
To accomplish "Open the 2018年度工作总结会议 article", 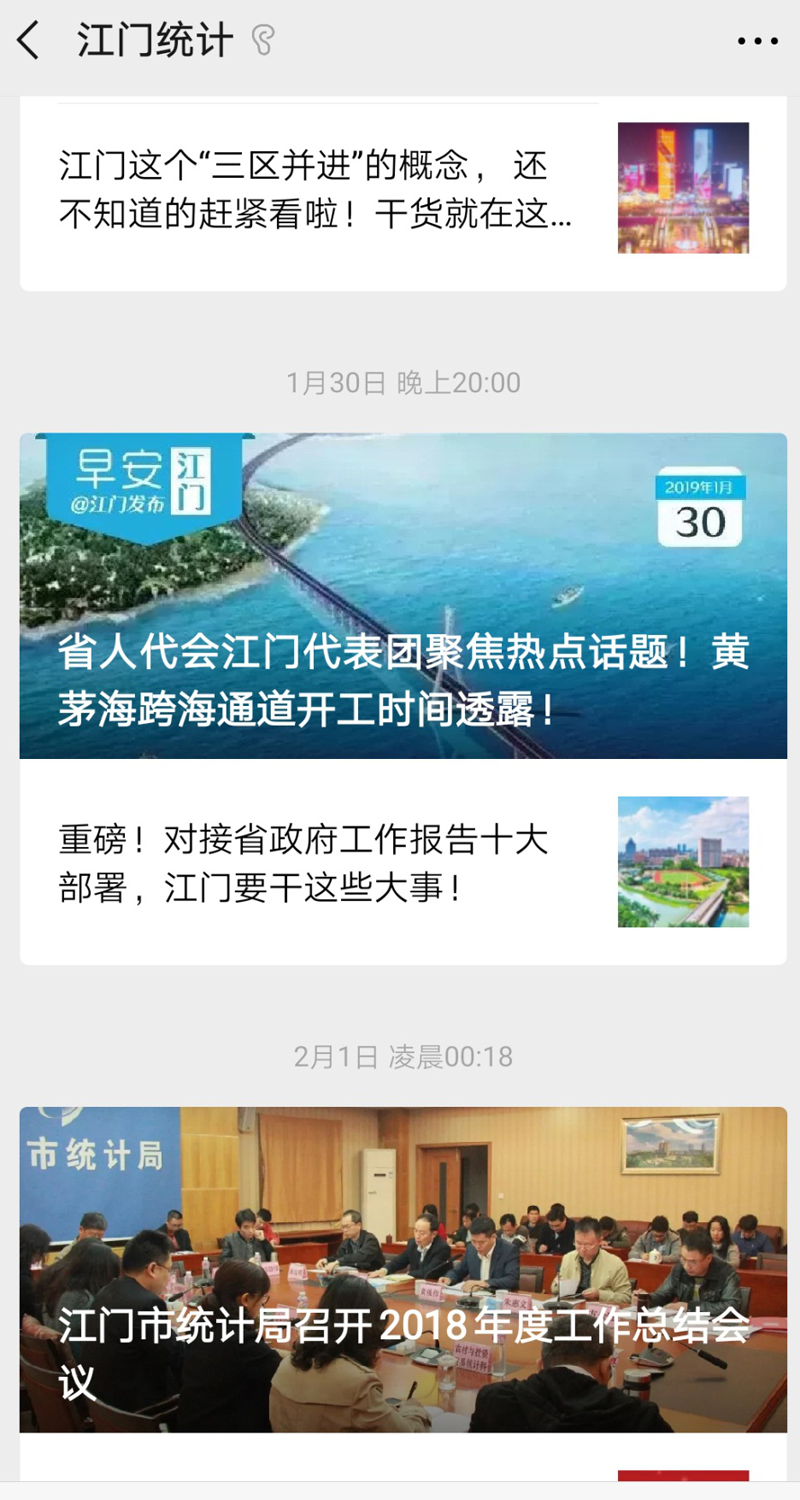I will pos(400,1345).
